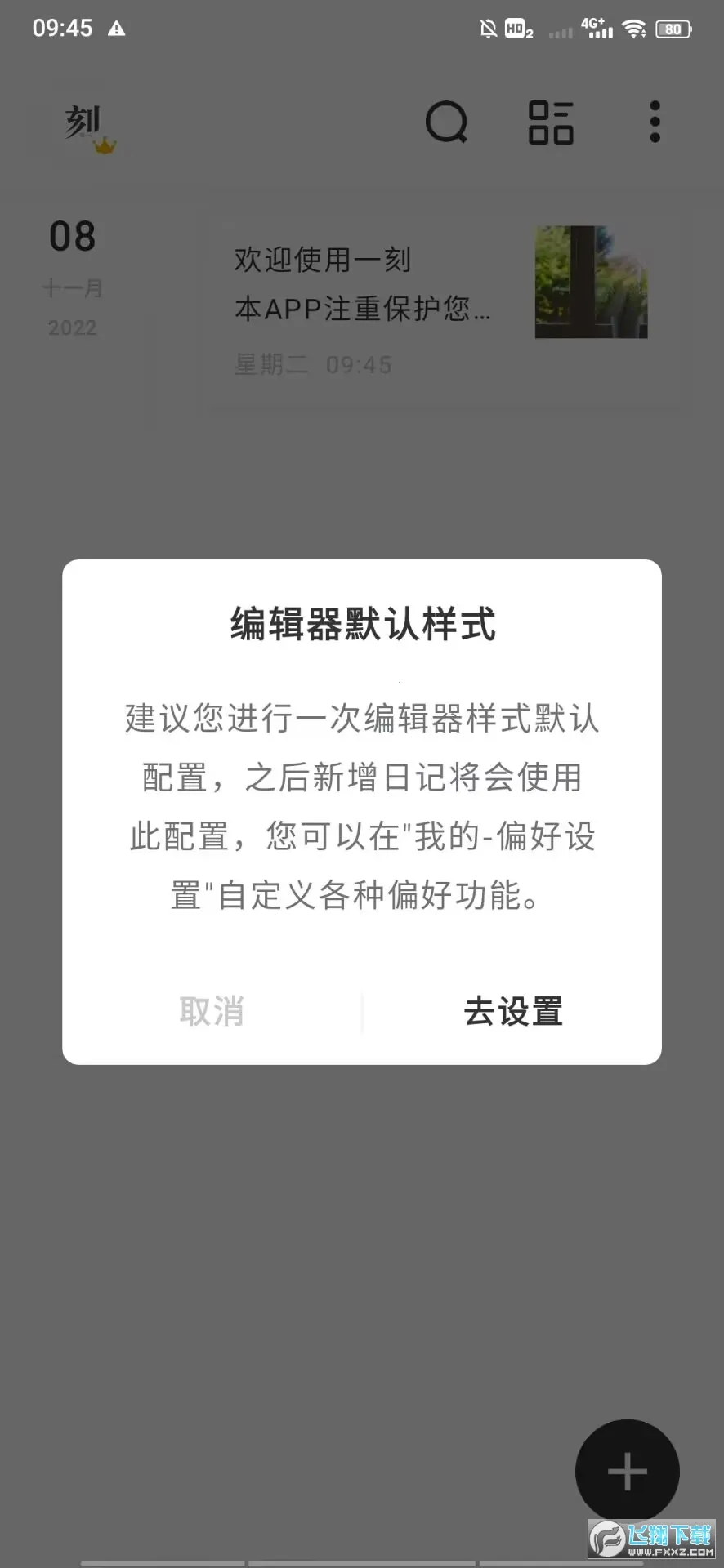Tap the warning triangle beside the clock
This screenshot has height=1568, width=724.
(117, 29)
